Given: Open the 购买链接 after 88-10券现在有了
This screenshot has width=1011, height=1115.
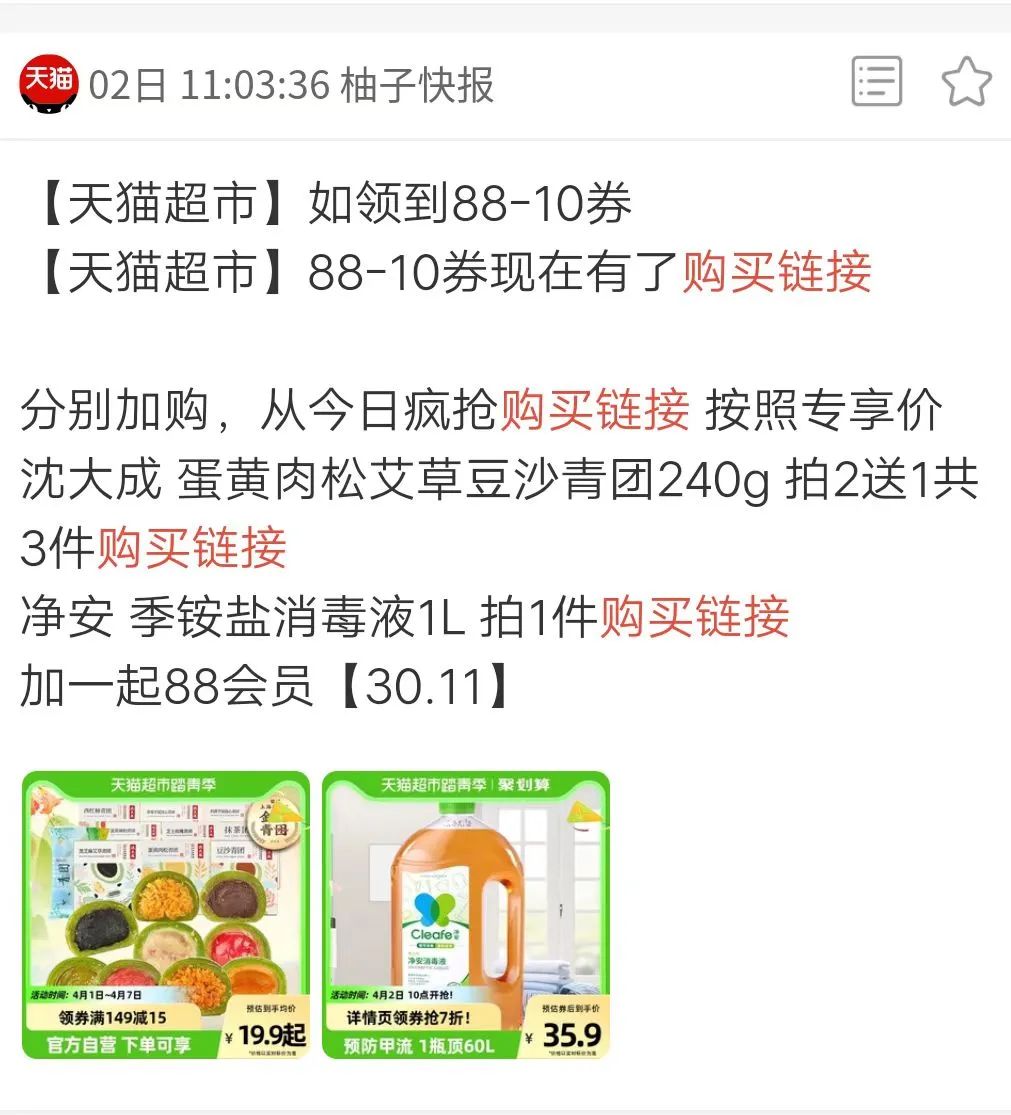Looking at the screenshot, I should [776, 272].
